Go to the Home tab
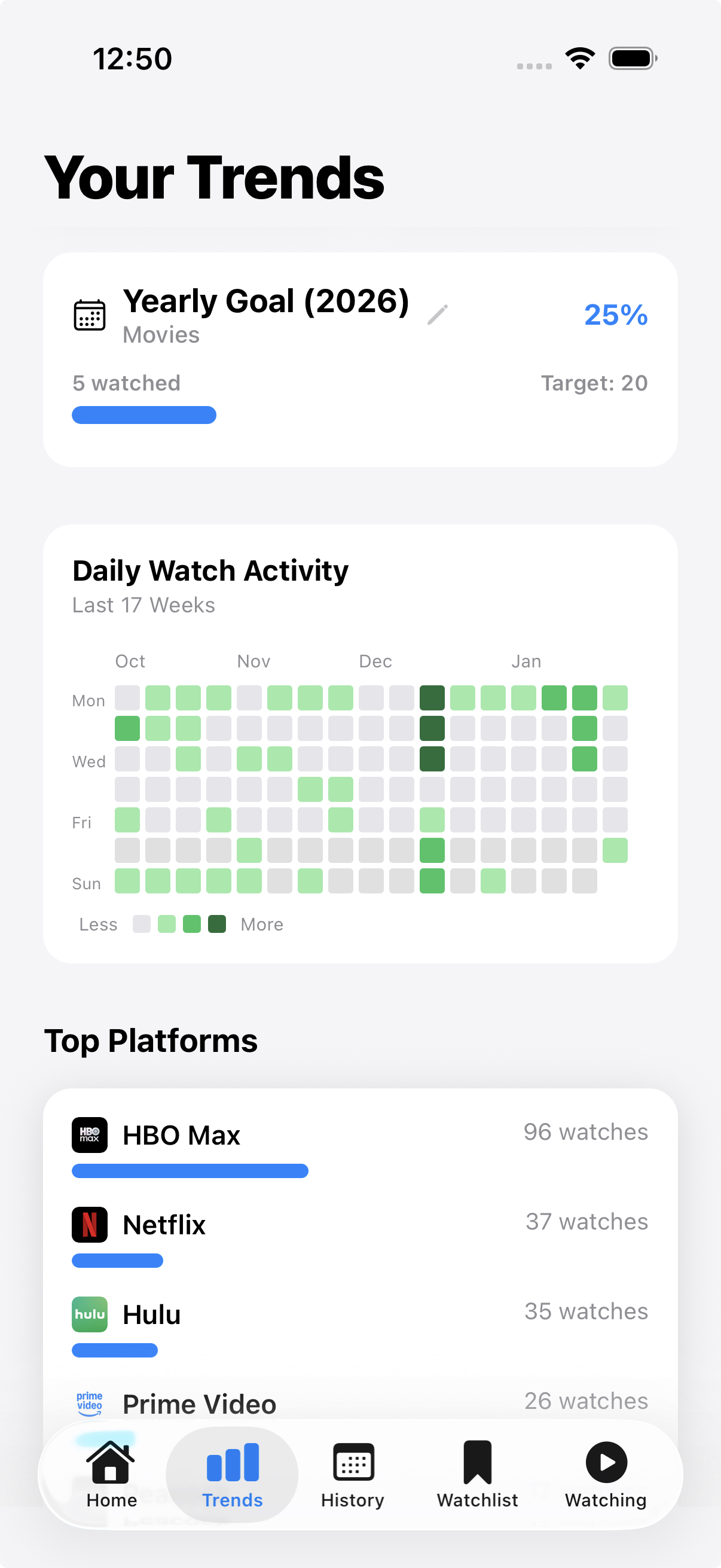This screenshot has width=721, height=1568. point(111,1474)
